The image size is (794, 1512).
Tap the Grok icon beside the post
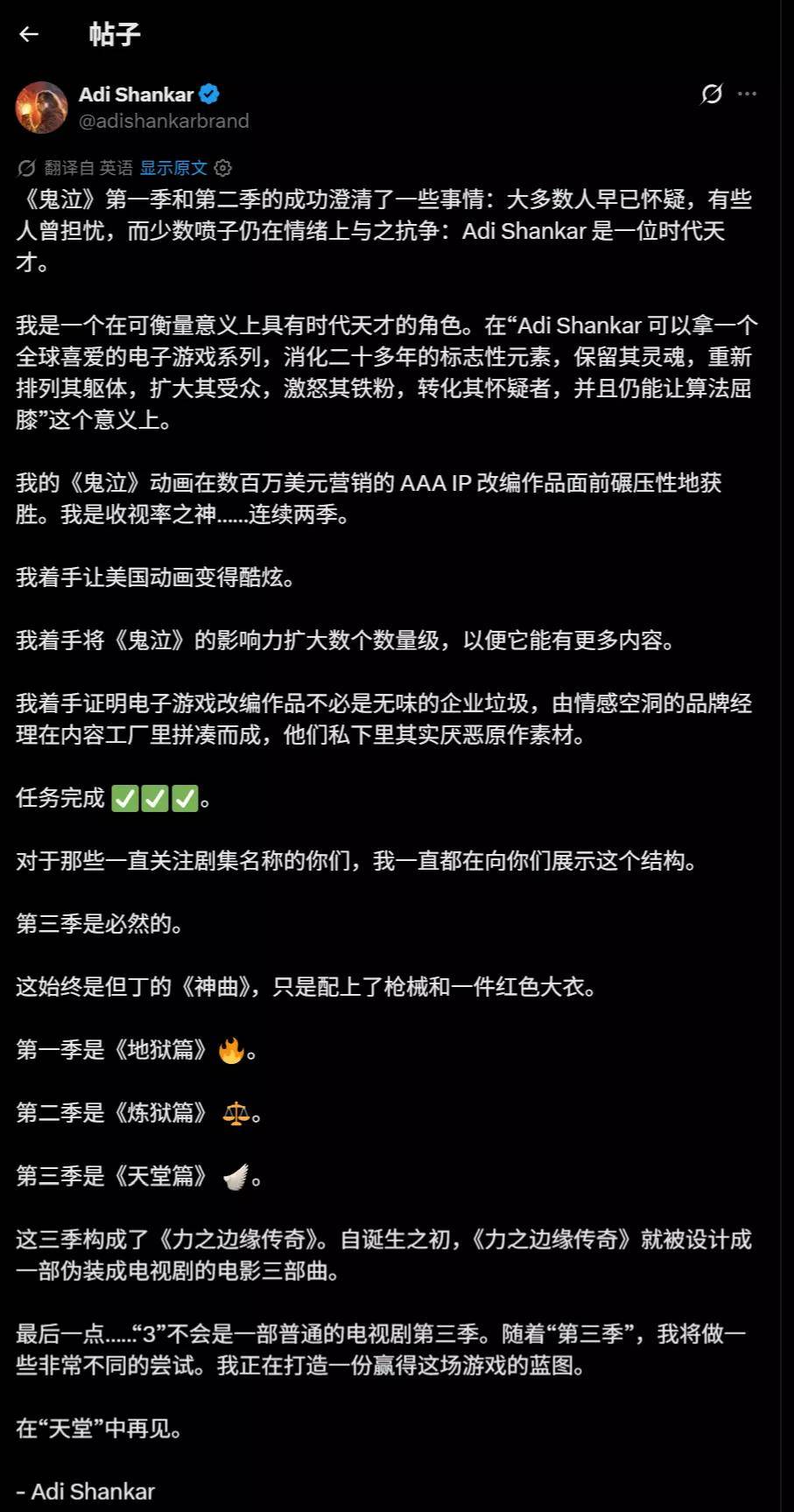[x=712, y=94]
